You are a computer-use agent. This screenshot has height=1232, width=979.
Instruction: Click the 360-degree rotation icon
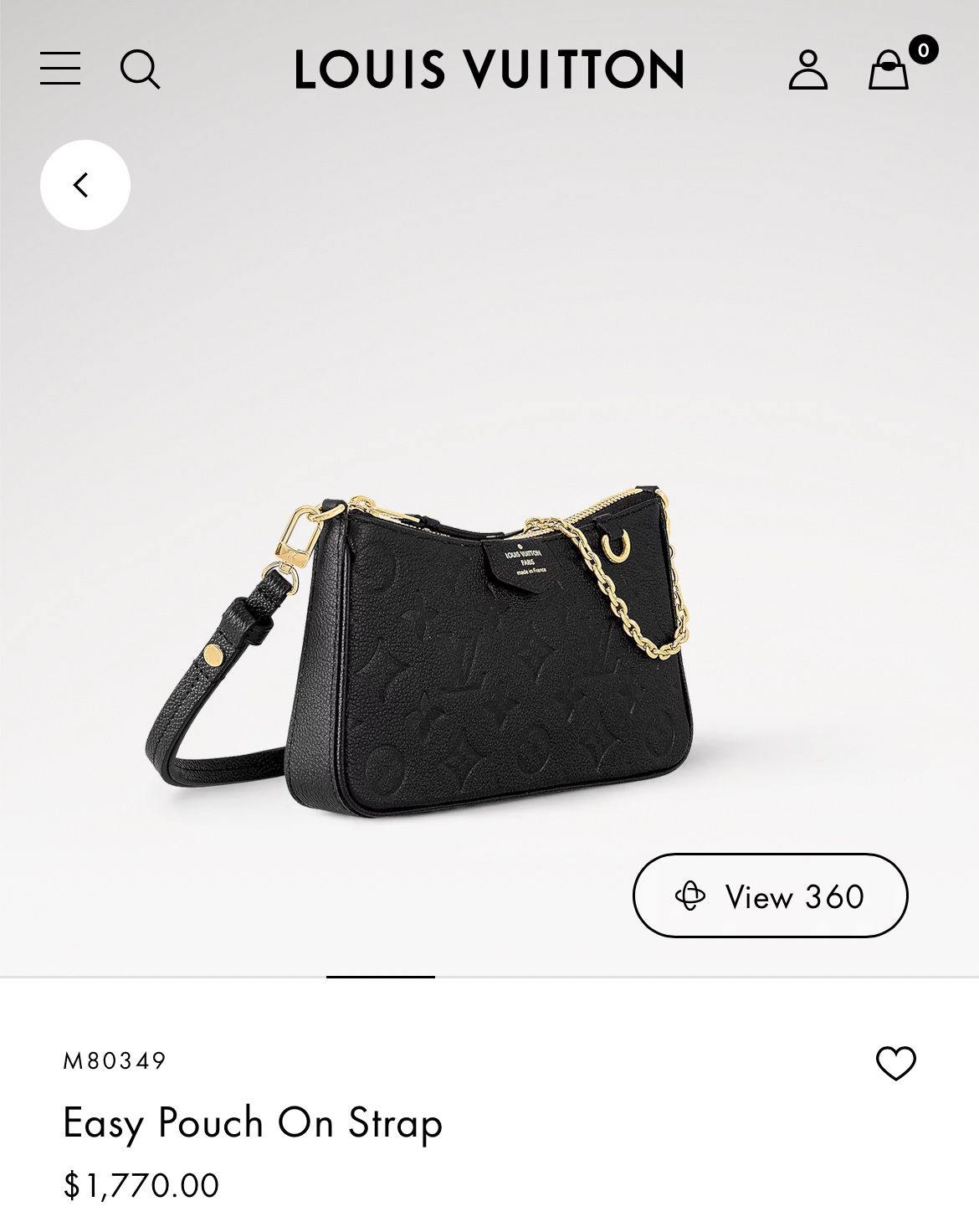coord(689,897)
